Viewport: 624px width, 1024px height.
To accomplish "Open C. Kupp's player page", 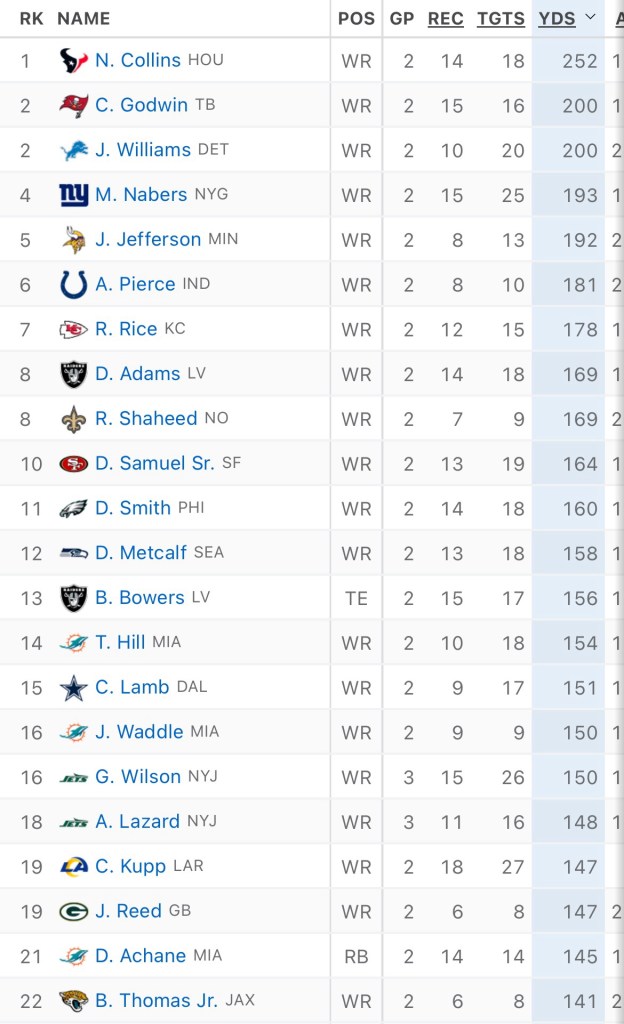I will coord(130,867).
